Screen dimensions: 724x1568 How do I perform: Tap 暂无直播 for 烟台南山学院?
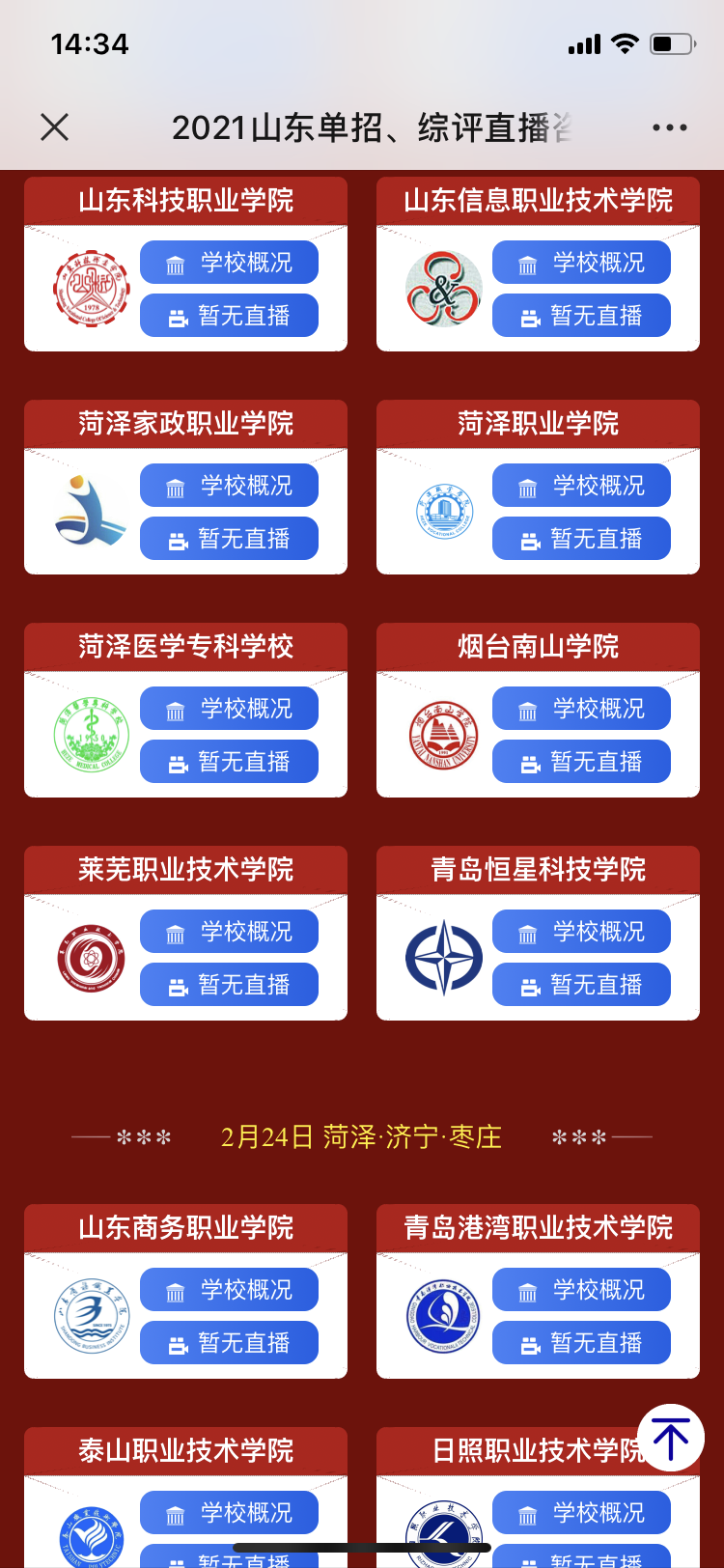[581, 762]
